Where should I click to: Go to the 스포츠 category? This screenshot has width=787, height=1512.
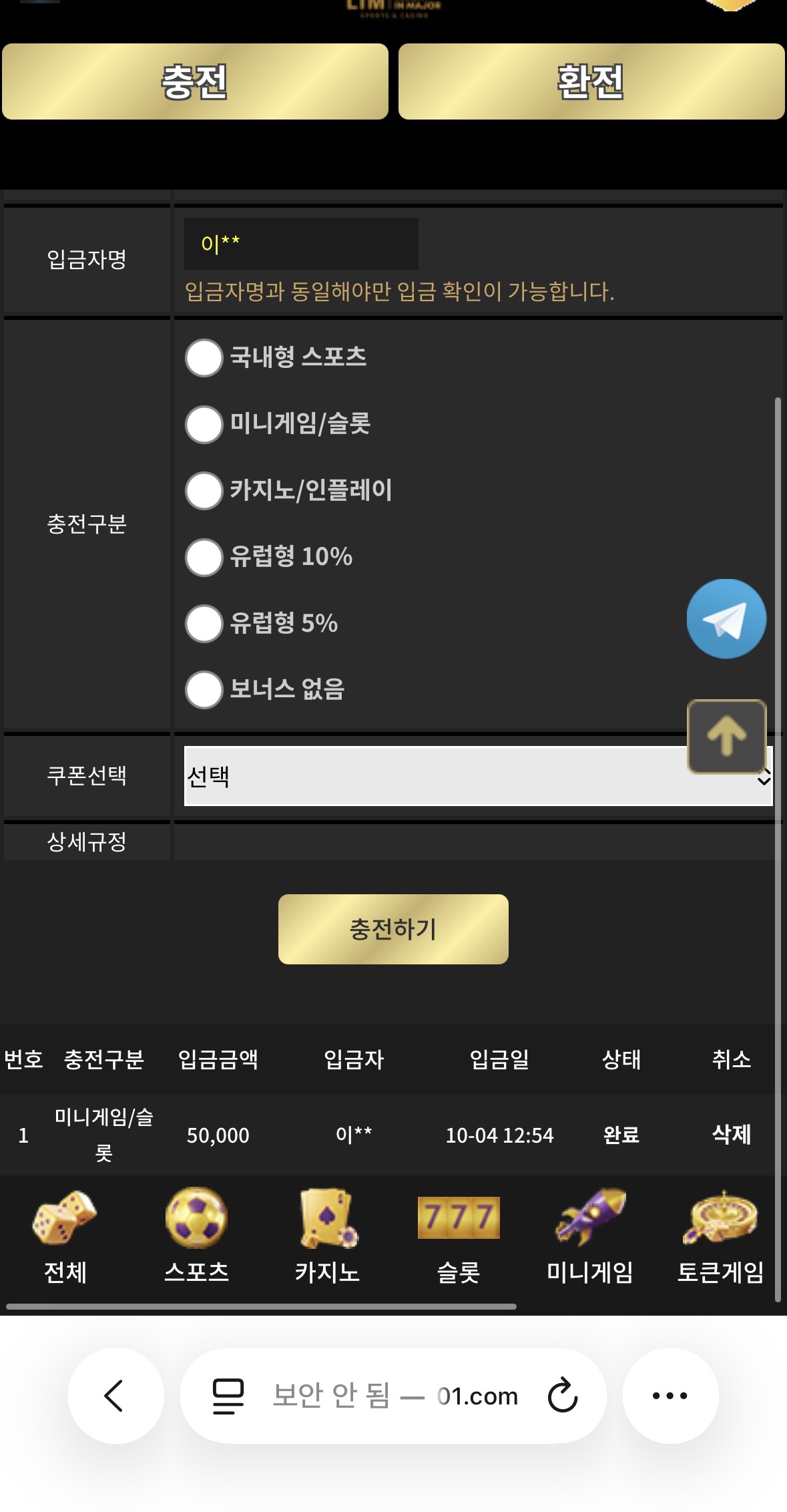tap(196, 1236)
